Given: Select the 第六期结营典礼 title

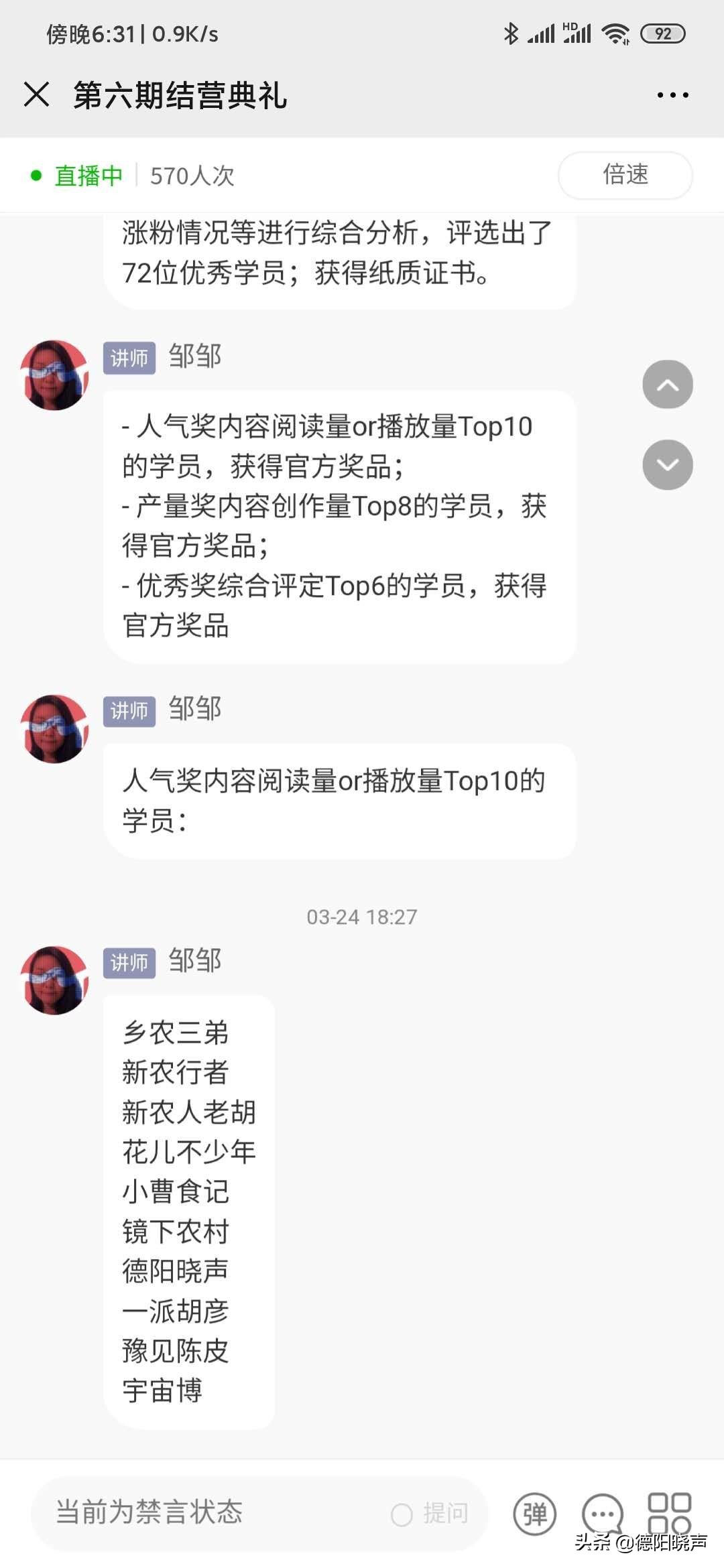Looking at the screenshot, I should (180, 96).
